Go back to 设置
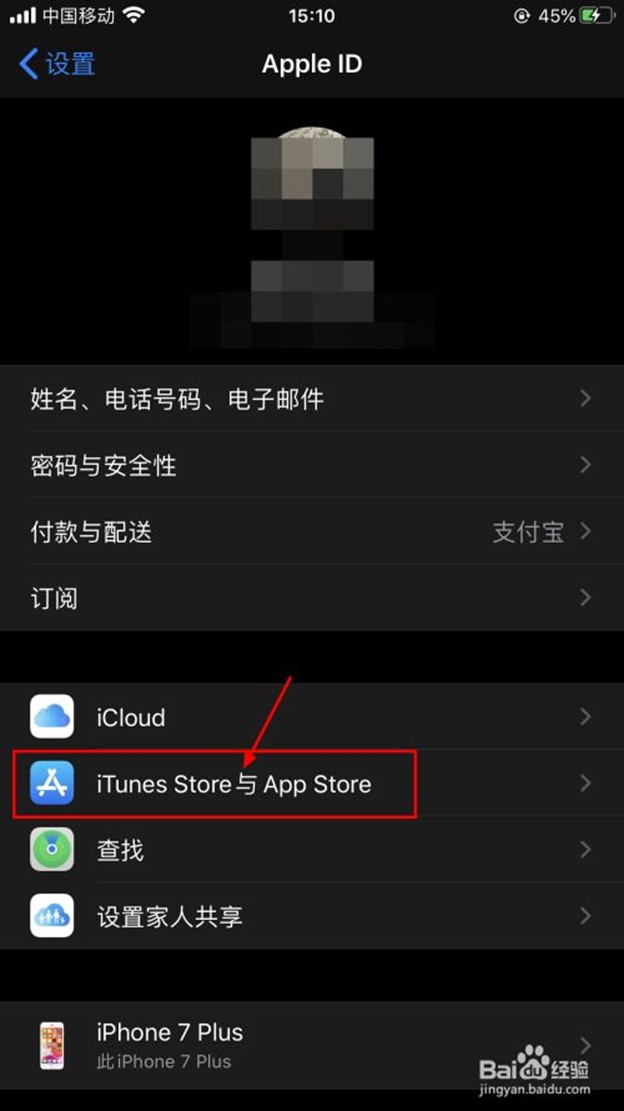Viewport: 624px width, 1111px height. [57, 64]
